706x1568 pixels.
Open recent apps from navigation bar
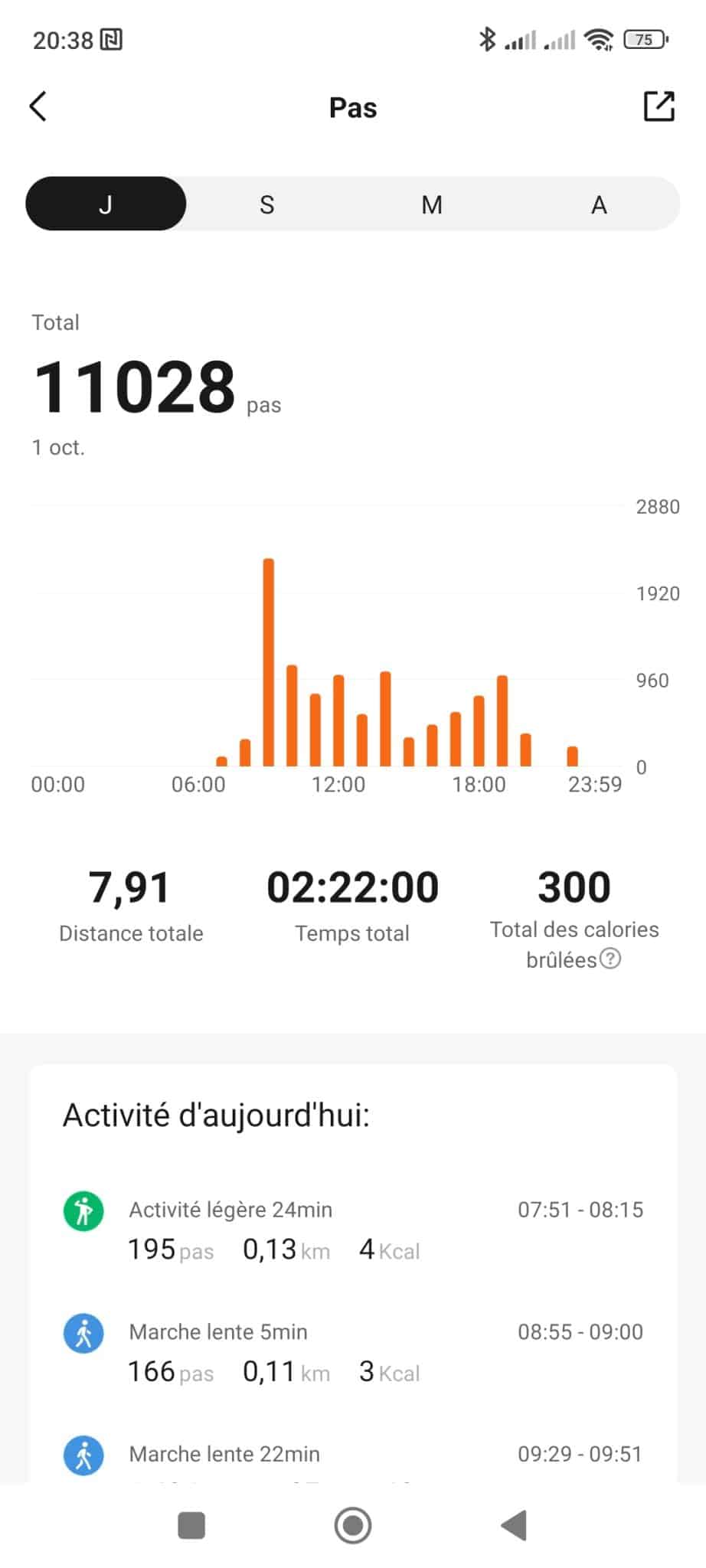pyautogui.click(x=191, y=1525)
